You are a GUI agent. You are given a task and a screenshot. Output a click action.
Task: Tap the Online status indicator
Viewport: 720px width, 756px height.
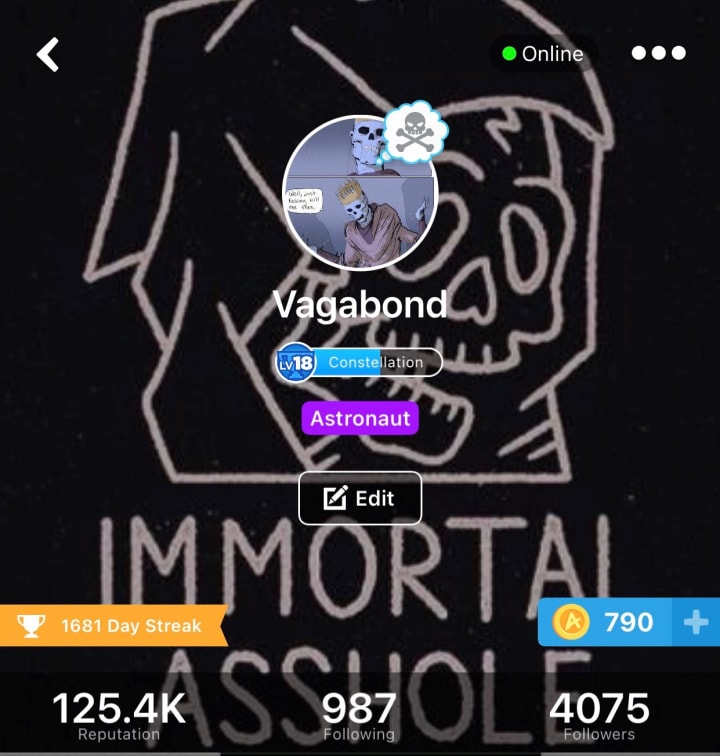(543, 54)
